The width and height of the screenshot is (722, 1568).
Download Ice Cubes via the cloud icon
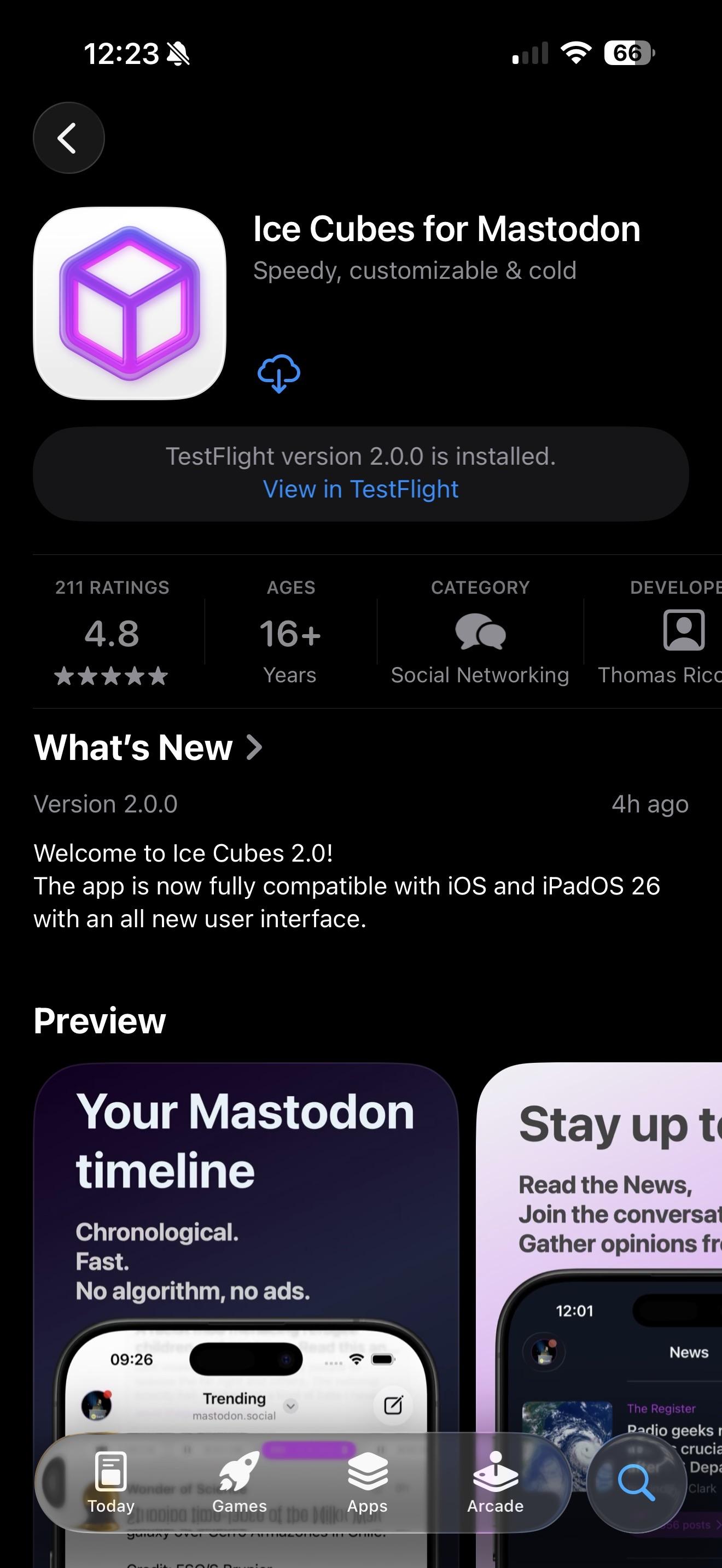point(279,373)
